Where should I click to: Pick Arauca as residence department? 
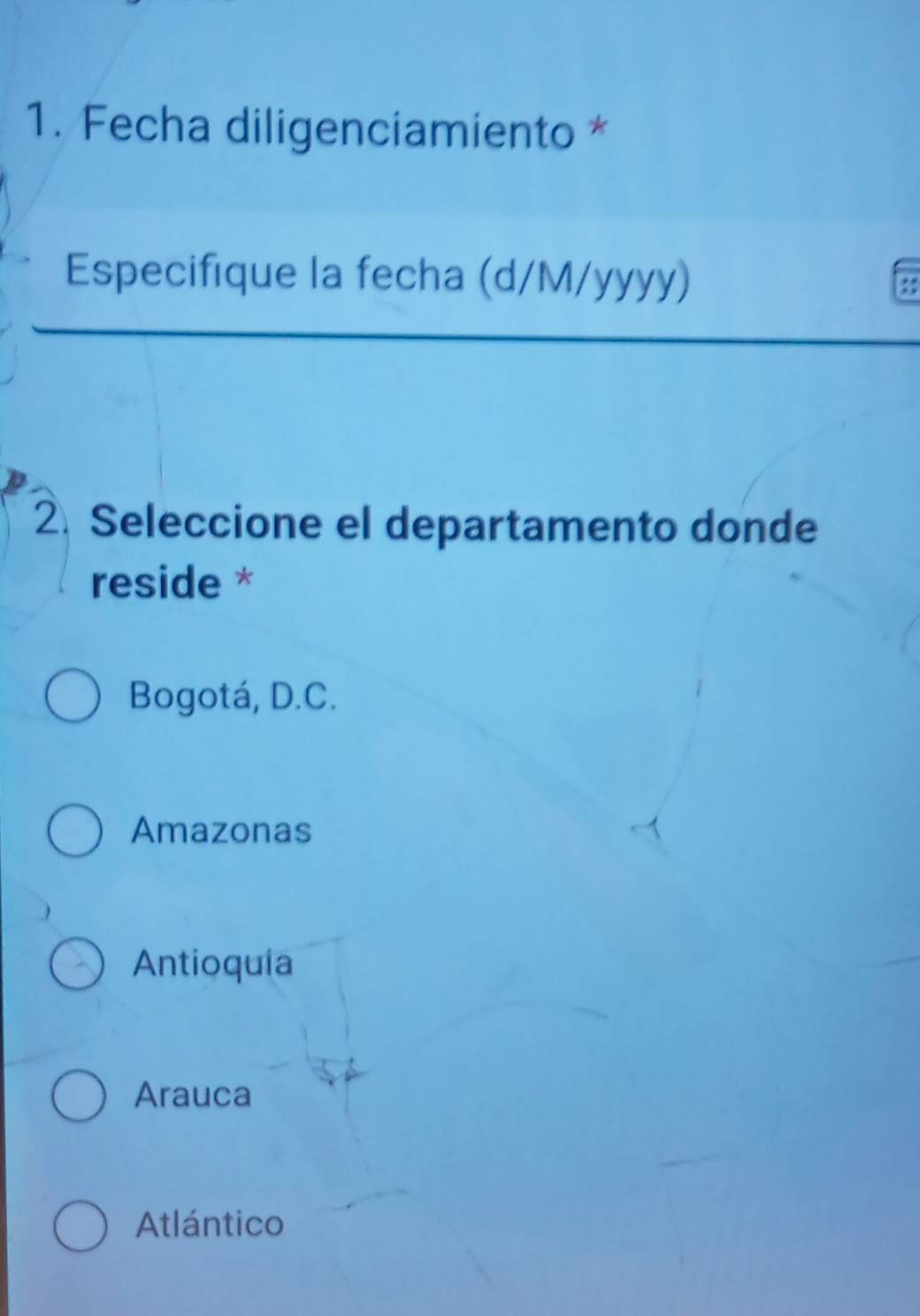click(x=79, y=1097)
